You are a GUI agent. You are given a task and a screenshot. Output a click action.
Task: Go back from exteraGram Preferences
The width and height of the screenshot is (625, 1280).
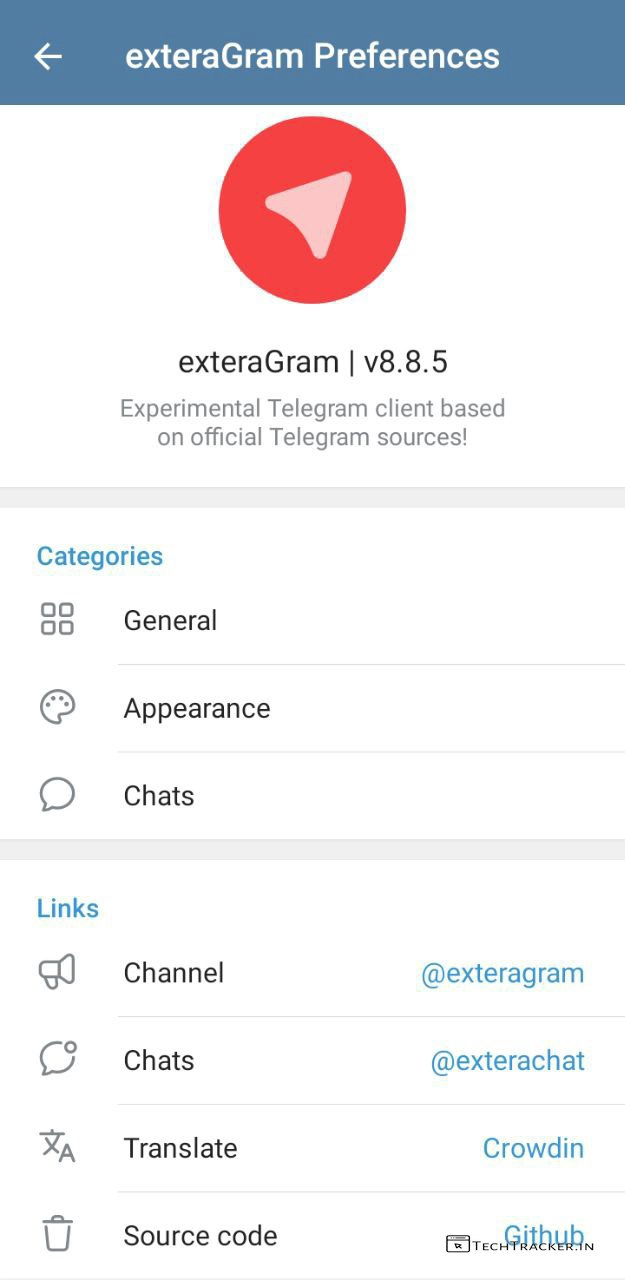48,56
